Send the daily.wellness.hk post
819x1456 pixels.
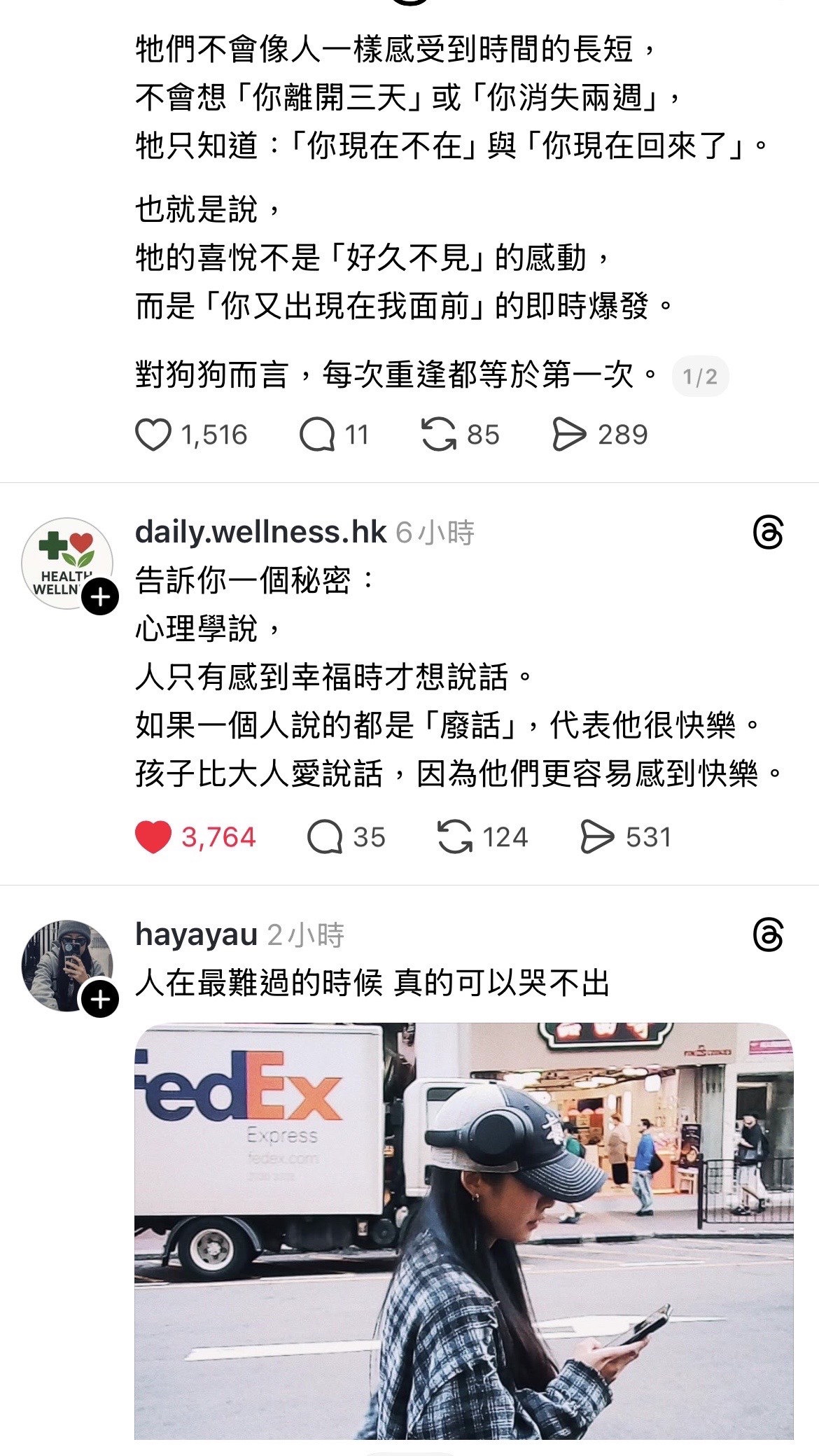tap(597, 837)
